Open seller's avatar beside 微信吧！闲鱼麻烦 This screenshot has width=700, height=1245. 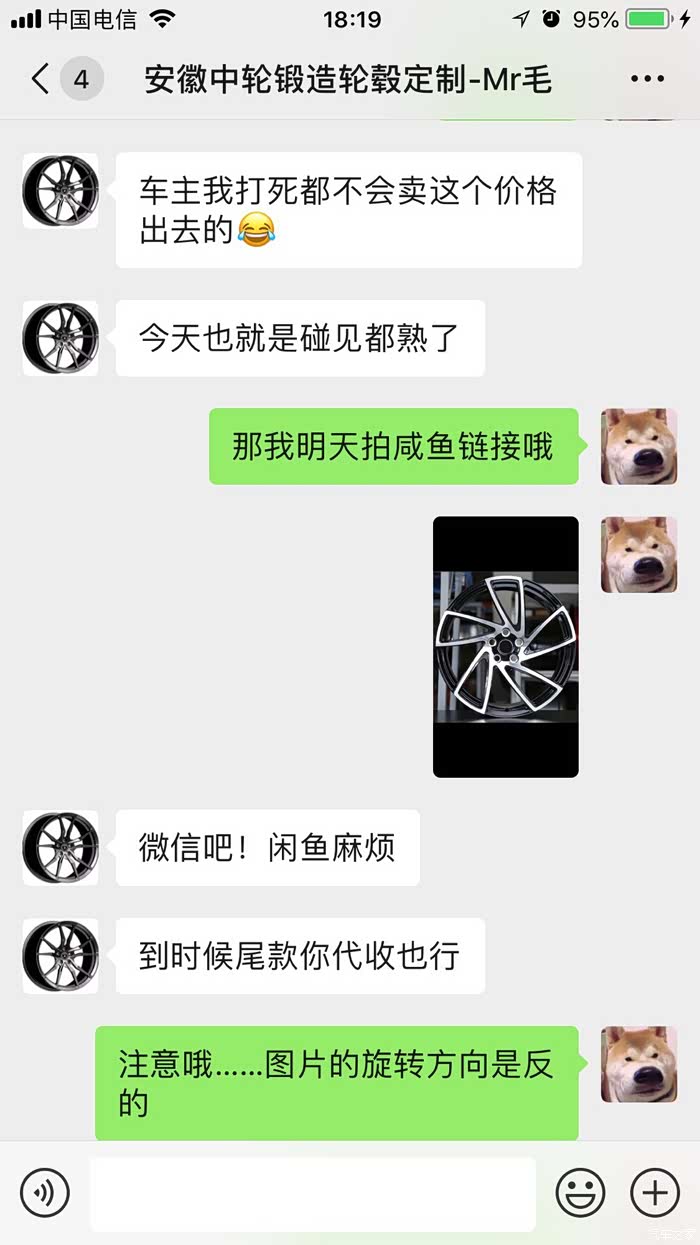[60, 847]
